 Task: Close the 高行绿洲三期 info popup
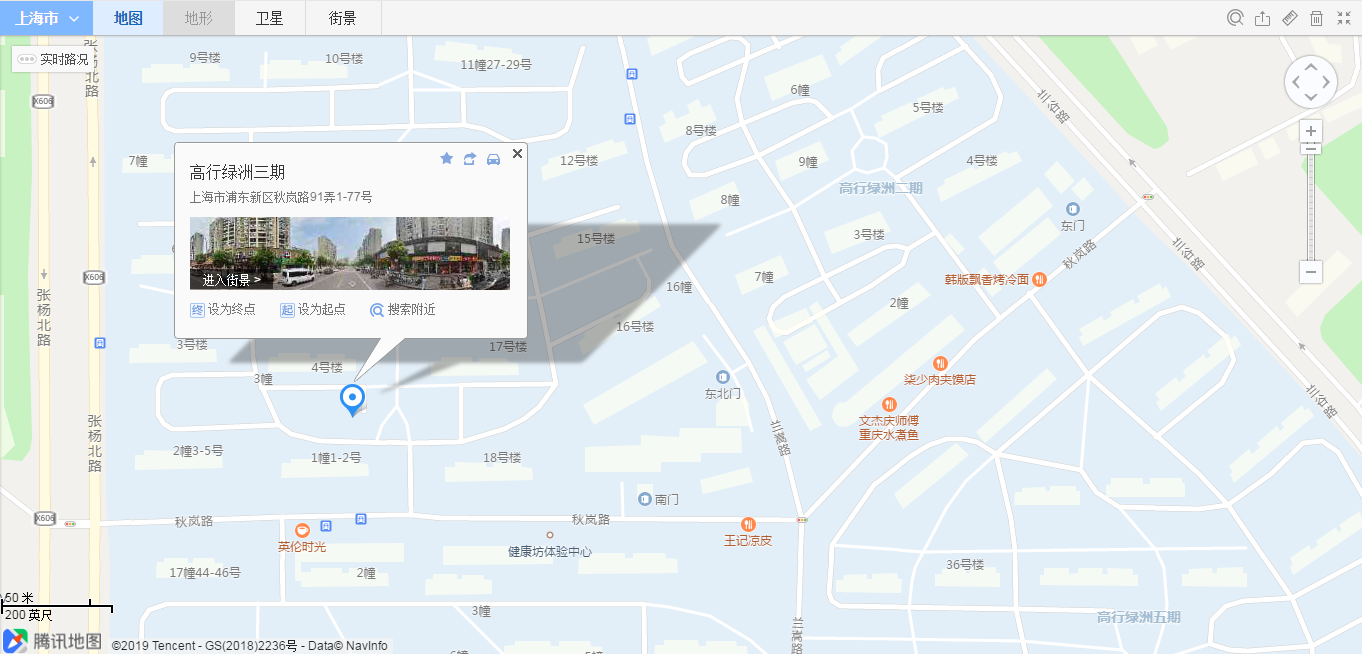[517, 153]
